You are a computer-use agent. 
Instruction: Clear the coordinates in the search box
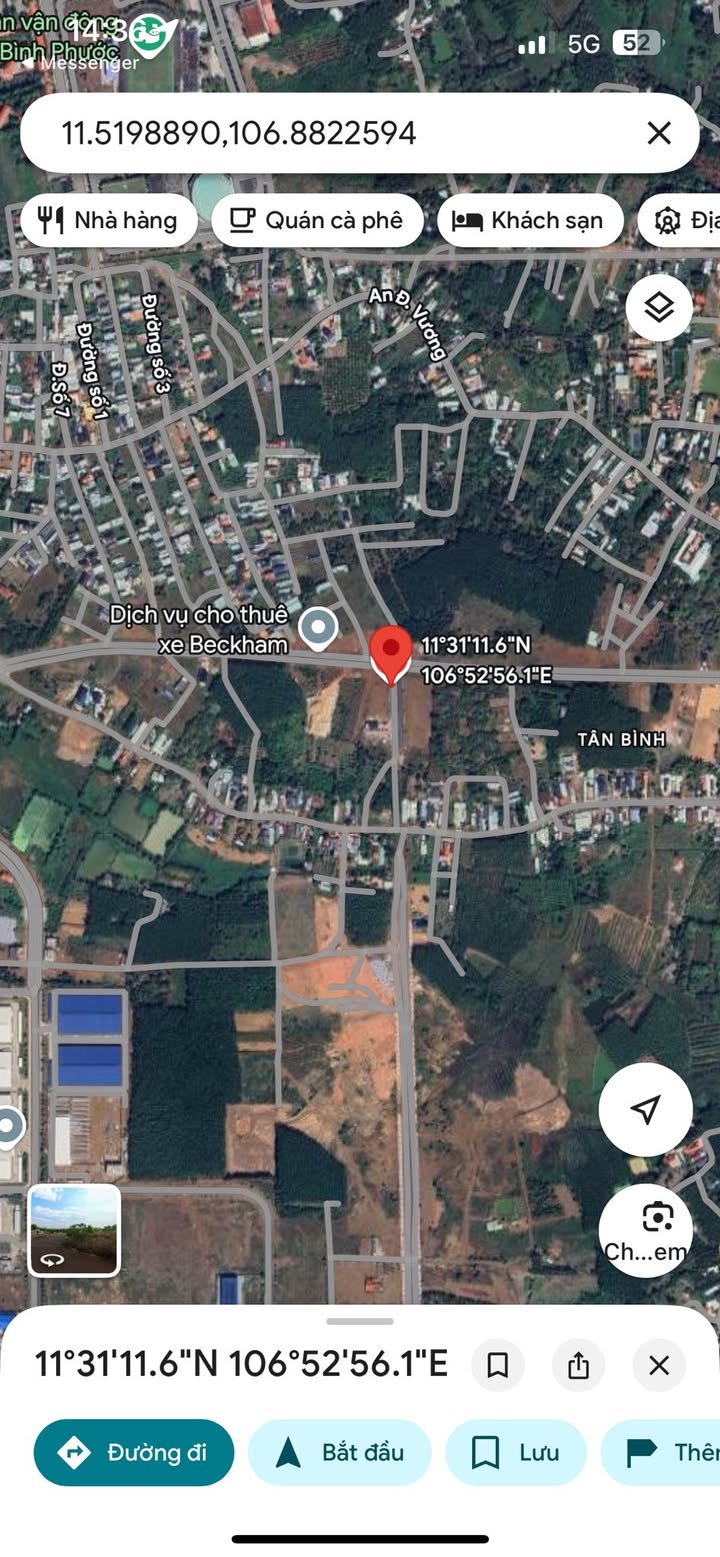tap(658, 133)
